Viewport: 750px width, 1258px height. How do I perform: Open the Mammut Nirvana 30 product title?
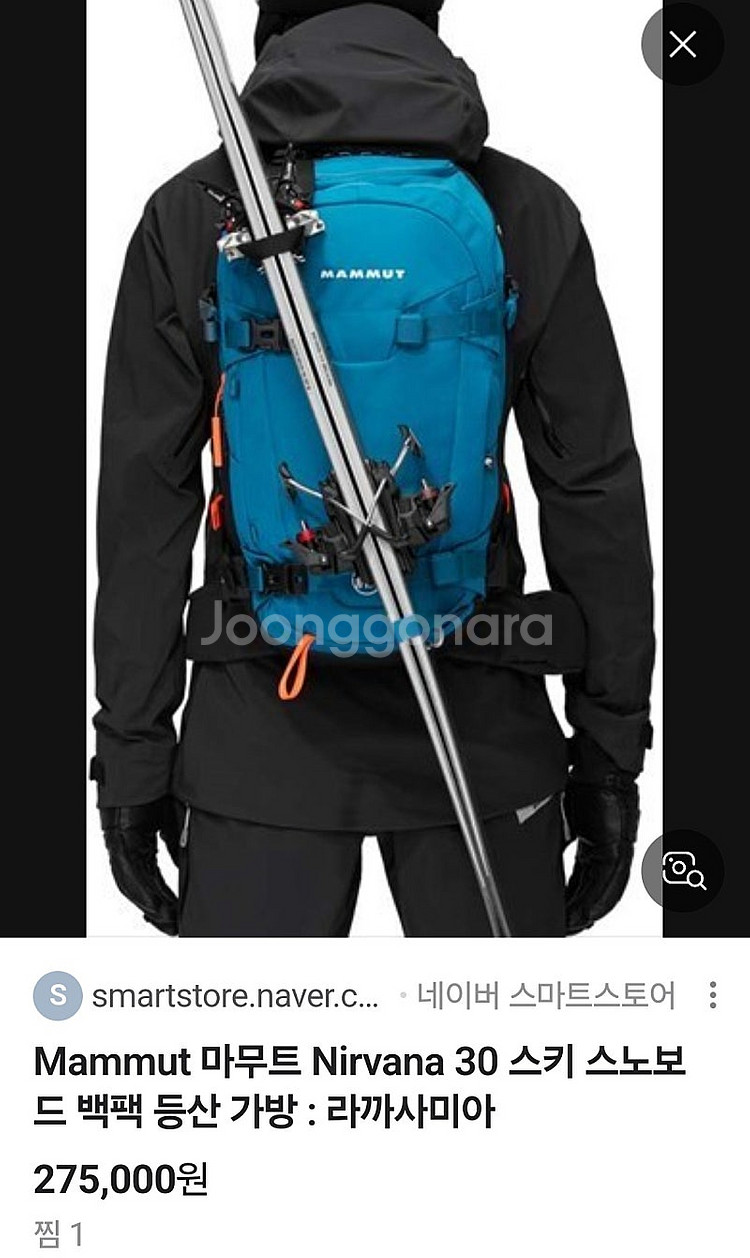360,1086
